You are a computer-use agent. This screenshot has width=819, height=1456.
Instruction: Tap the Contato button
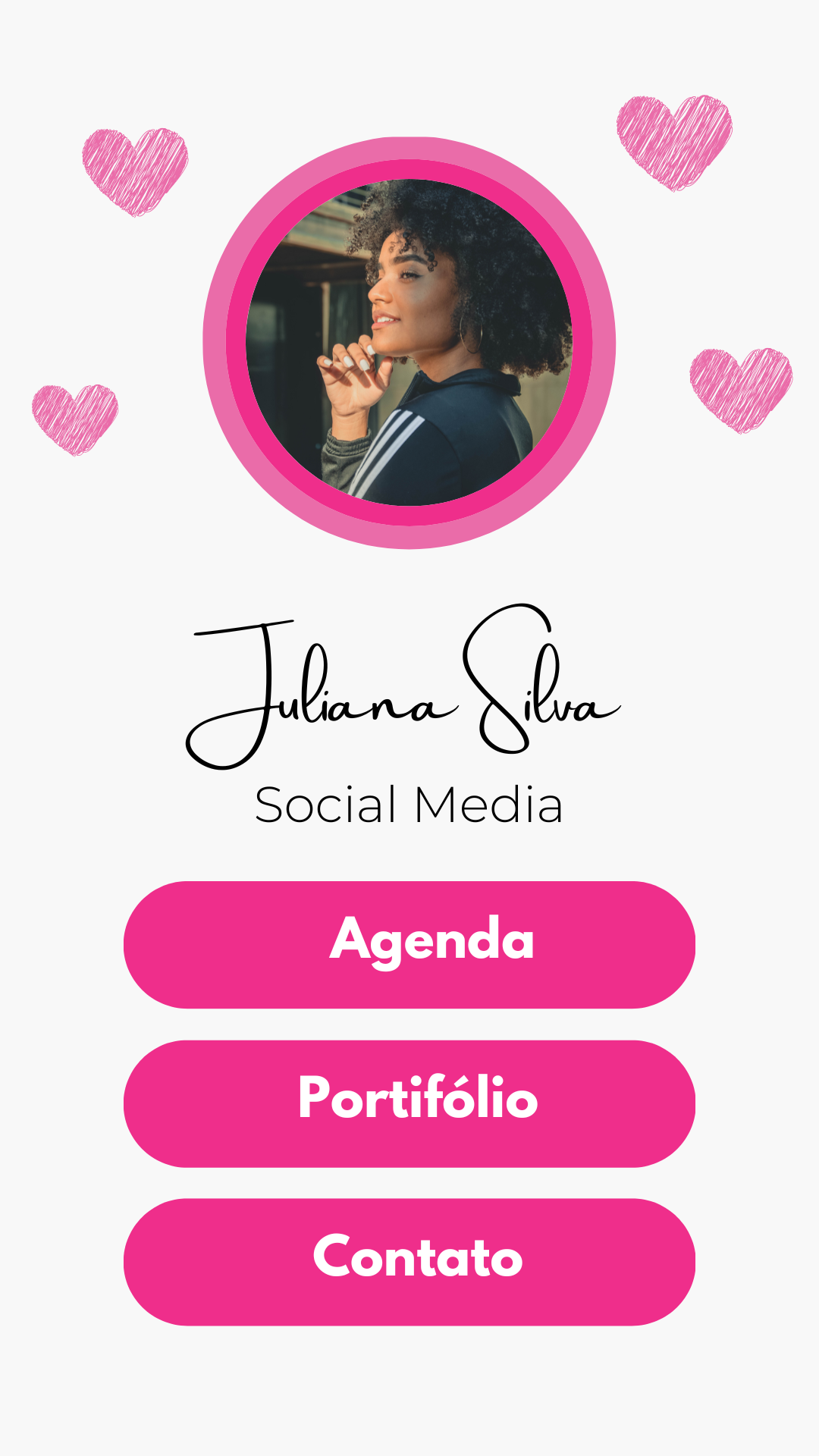(409, 1261)
